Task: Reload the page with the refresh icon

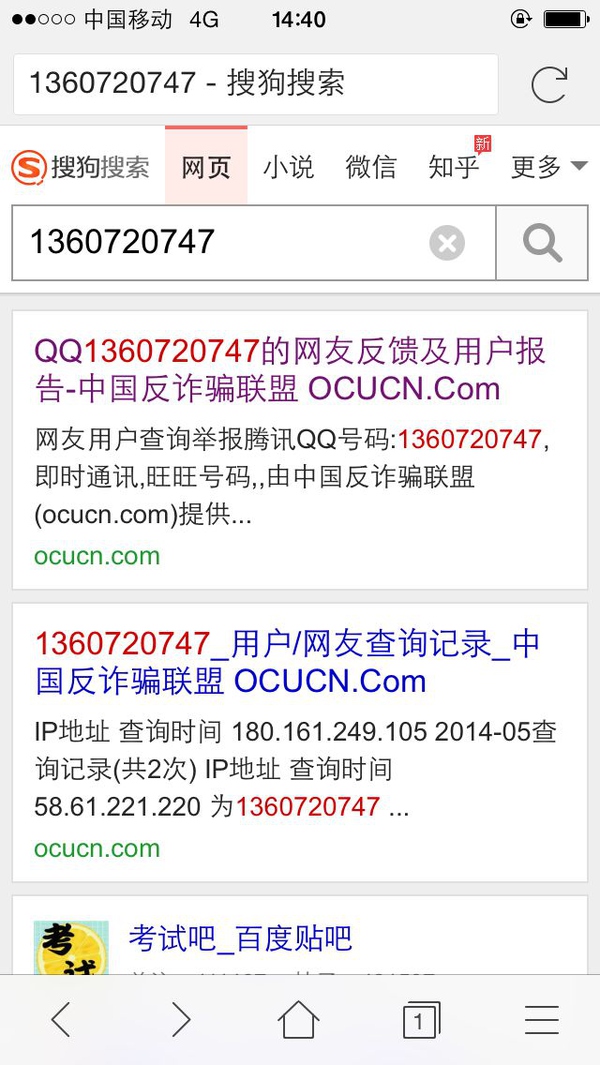Action: tap(549, 84)
